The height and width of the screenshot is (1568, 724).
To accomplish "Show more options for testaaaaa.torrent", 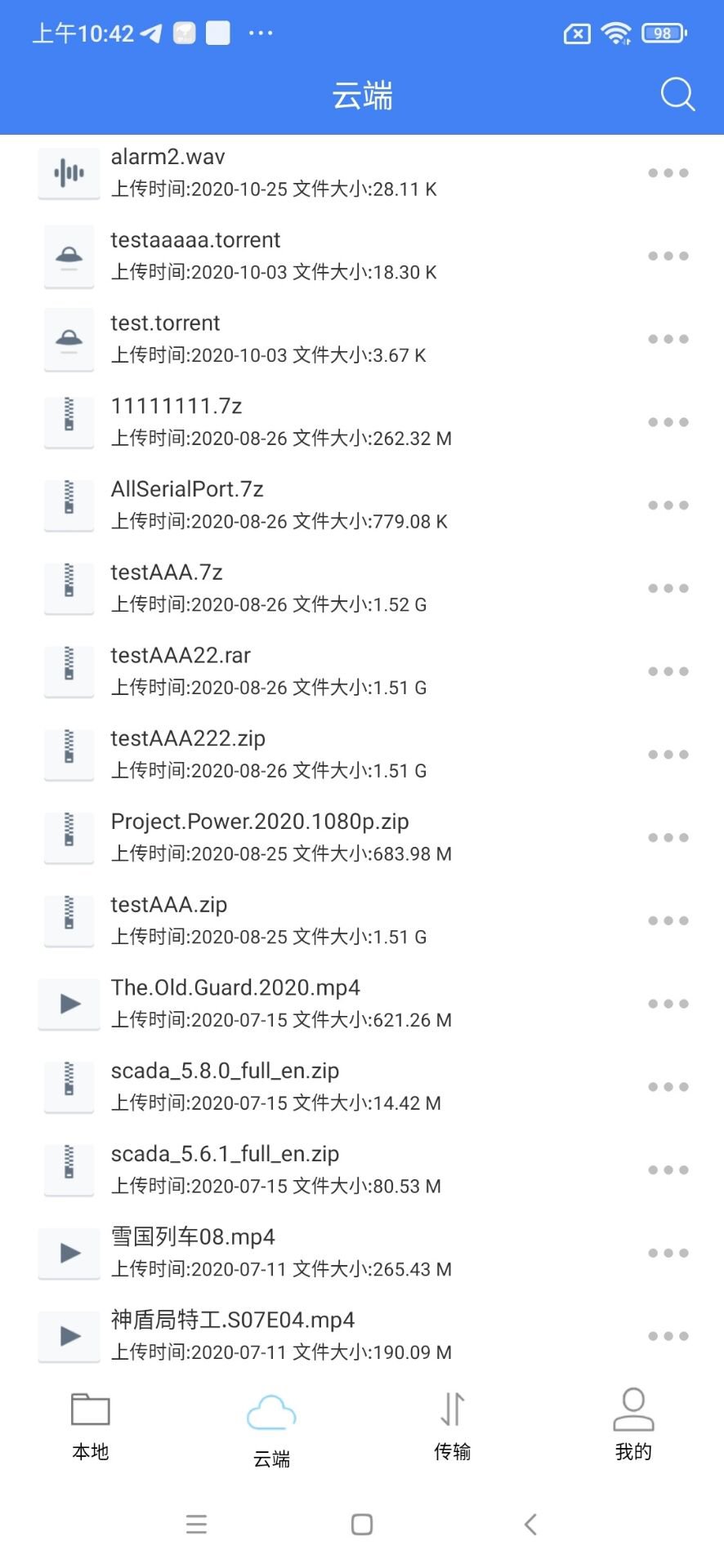I will pyautogui.click(x=668, y=256).
